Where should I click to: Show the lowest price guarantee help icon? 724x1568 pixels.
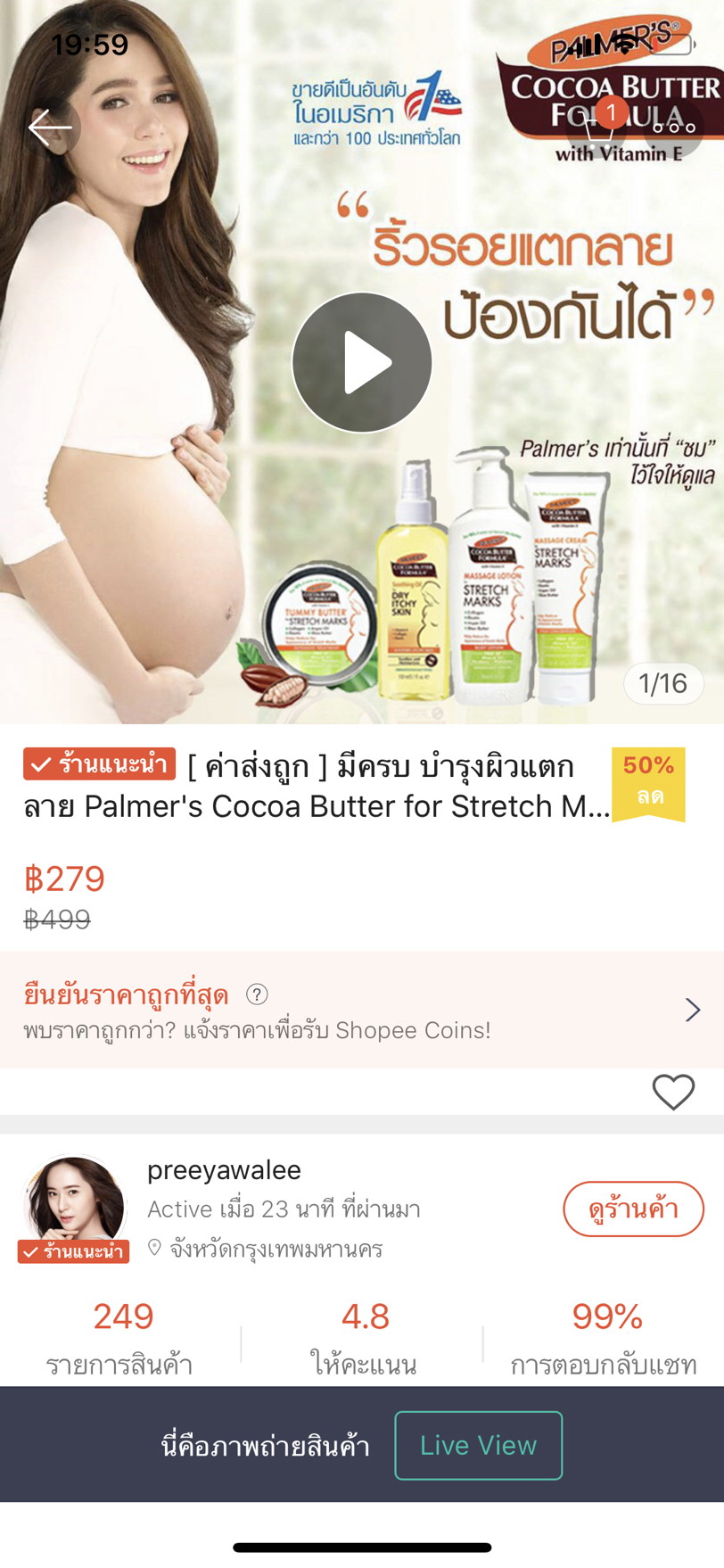click(257, 994)
